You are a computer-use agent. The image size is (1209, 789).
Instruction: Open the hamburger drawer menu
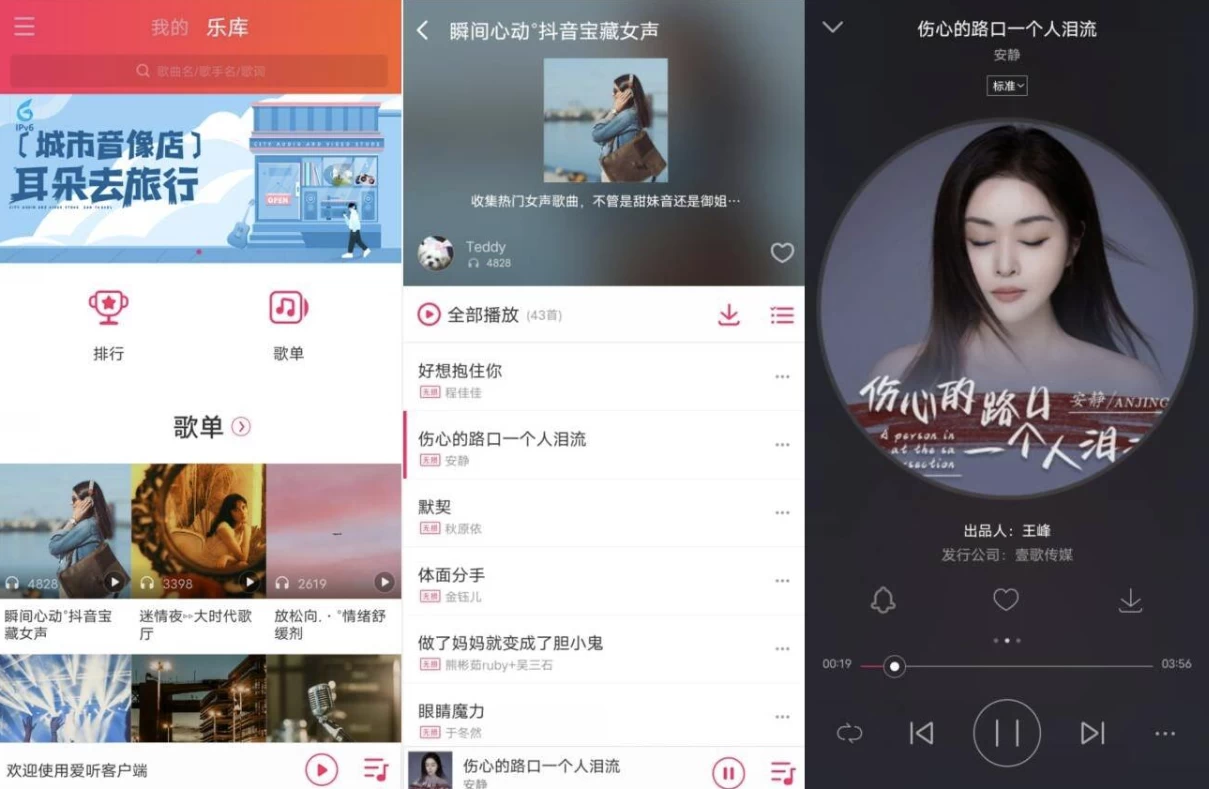click(x=24, y=27)
